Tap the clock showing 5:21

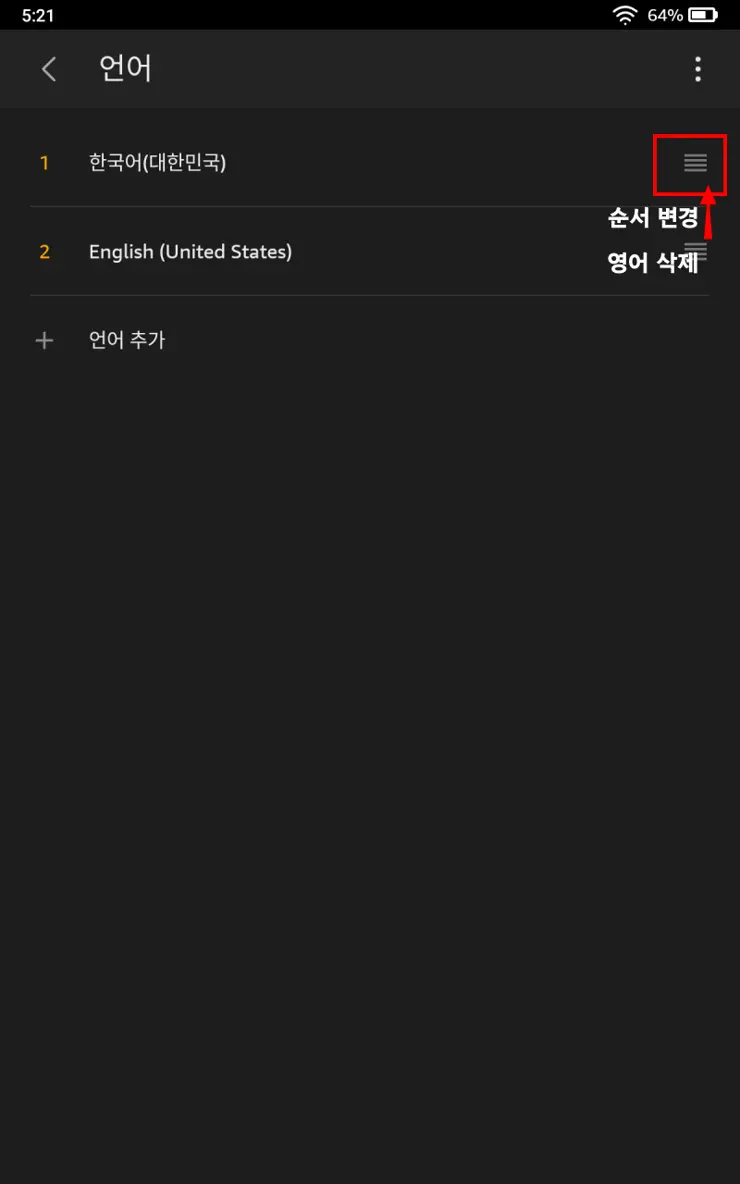coord(33,15)
